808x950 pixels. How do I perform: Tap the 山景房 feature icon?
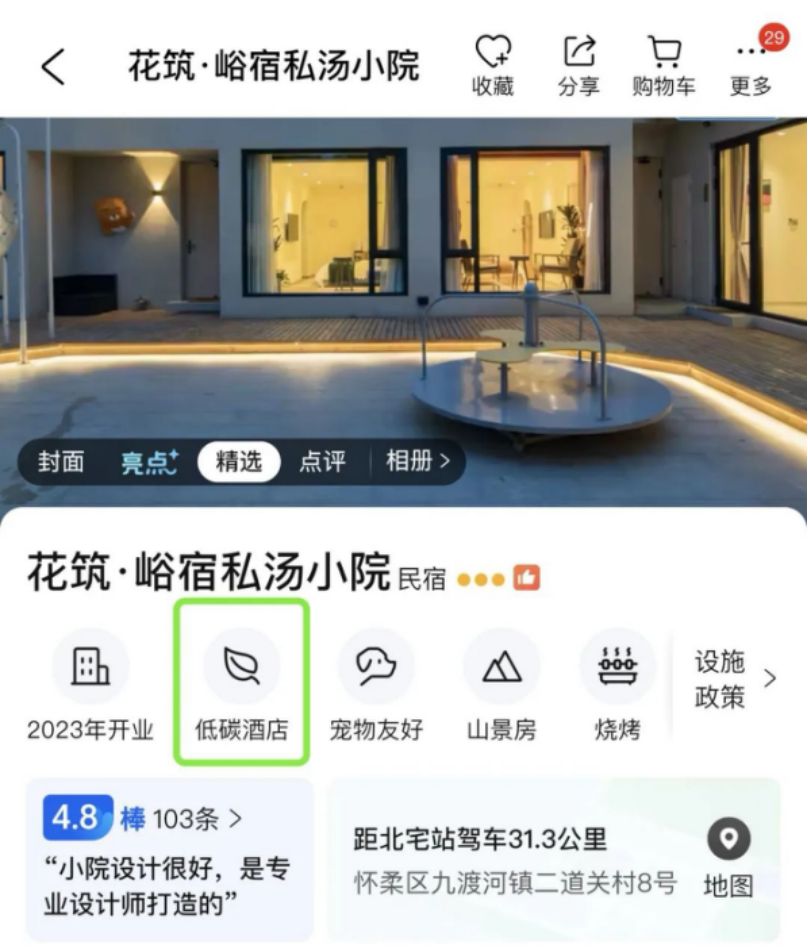(x=501, y=684)
